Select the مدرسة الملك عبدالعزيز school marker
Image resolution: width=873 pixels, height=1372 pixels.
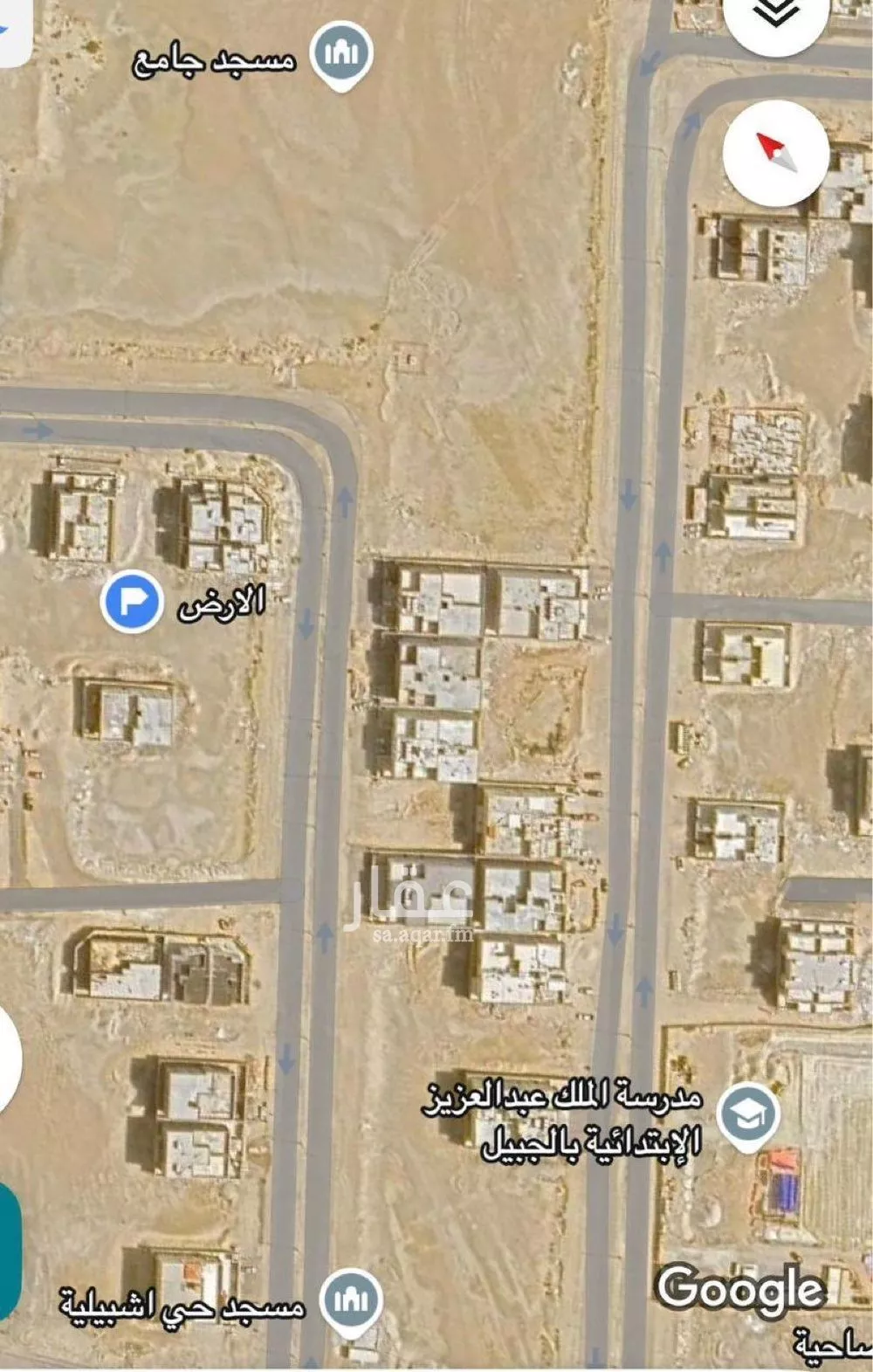[x=748, y=1116]
